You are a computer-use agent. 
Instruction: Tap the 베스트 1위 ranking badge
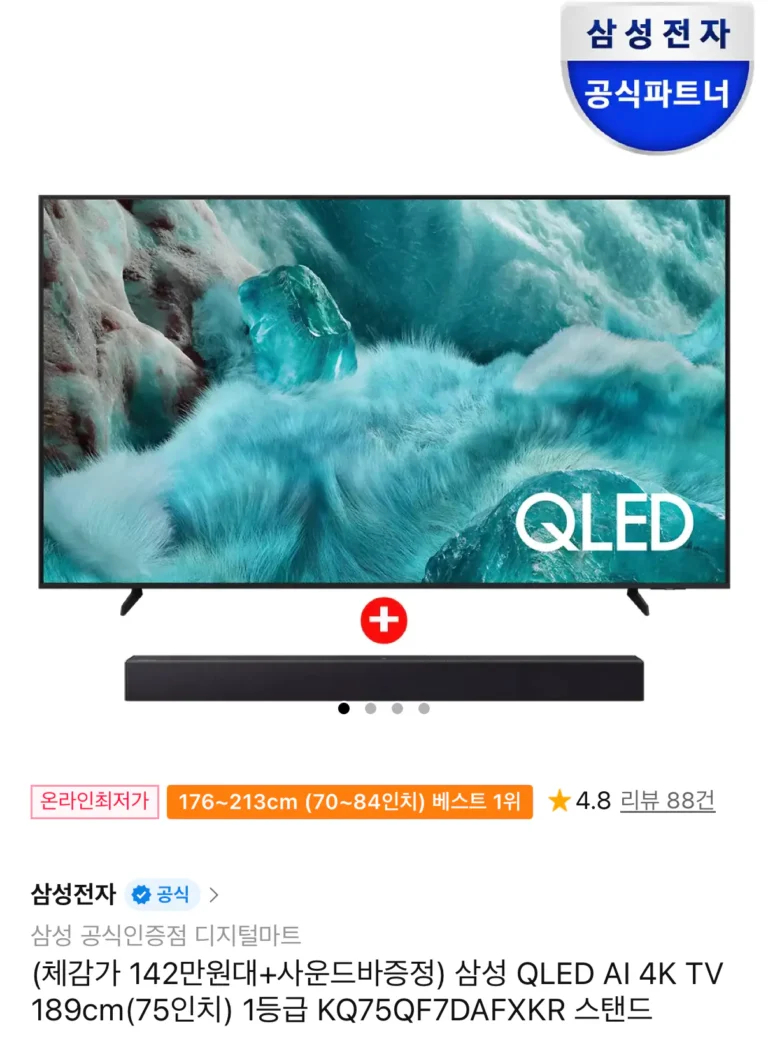click(349, 802)
